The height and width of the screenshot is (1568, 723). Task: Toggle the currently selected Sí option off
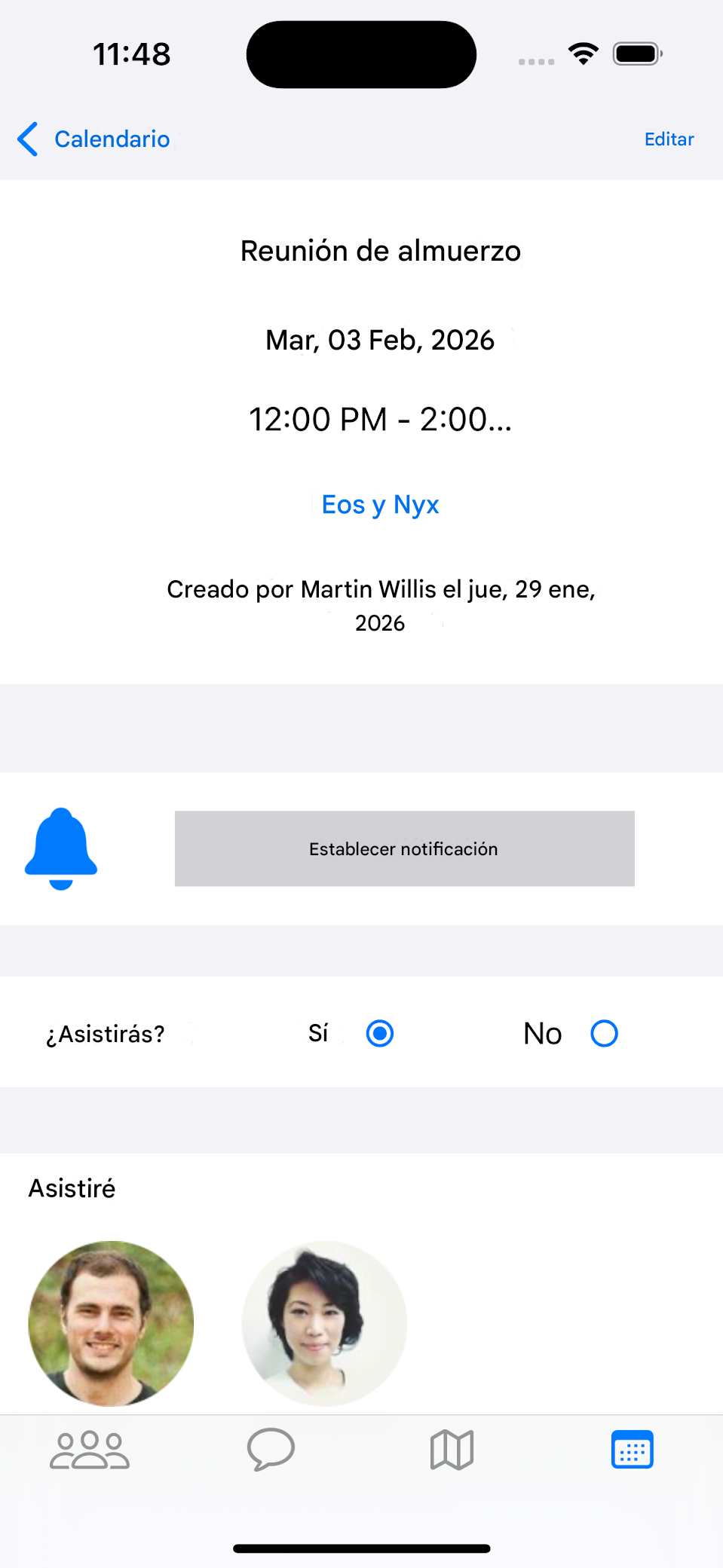(x=380, y=1033)
